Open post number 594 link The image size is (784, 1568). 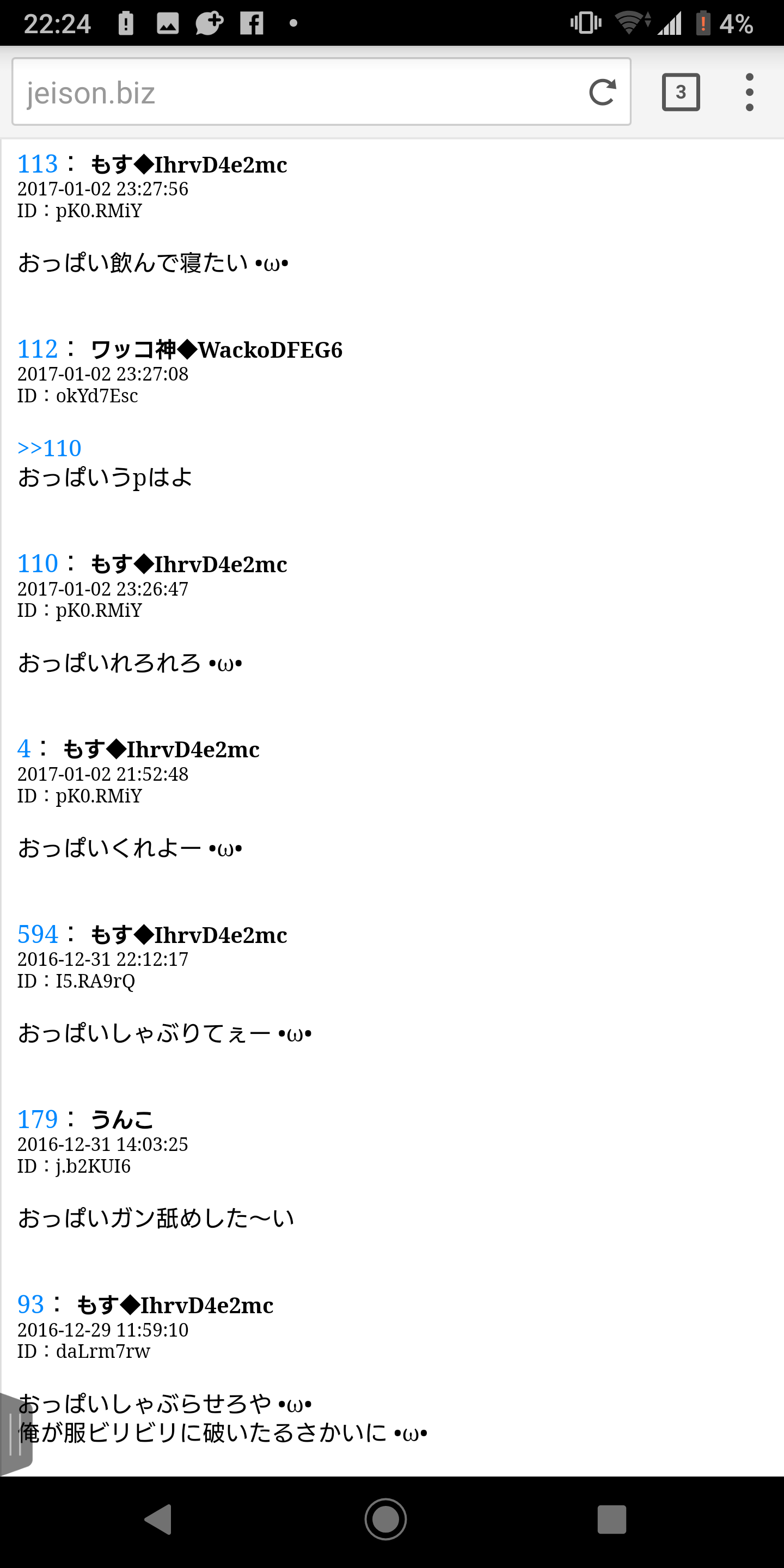[x=38, y=934]
